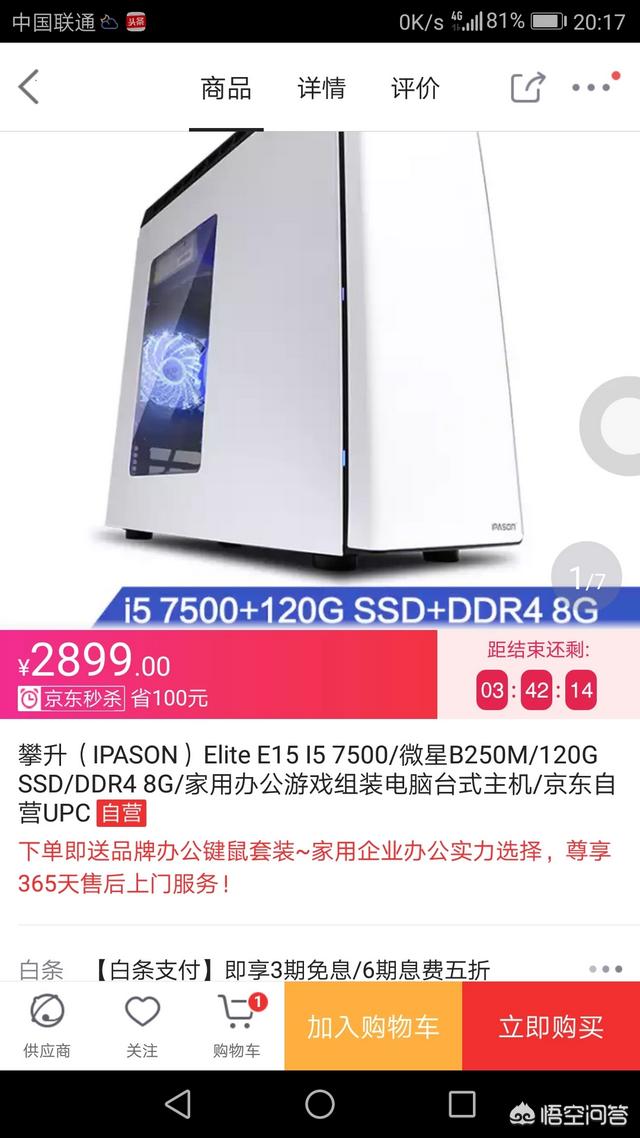Tap 加入购物车 to add to cart

(x=373, y=1026)
